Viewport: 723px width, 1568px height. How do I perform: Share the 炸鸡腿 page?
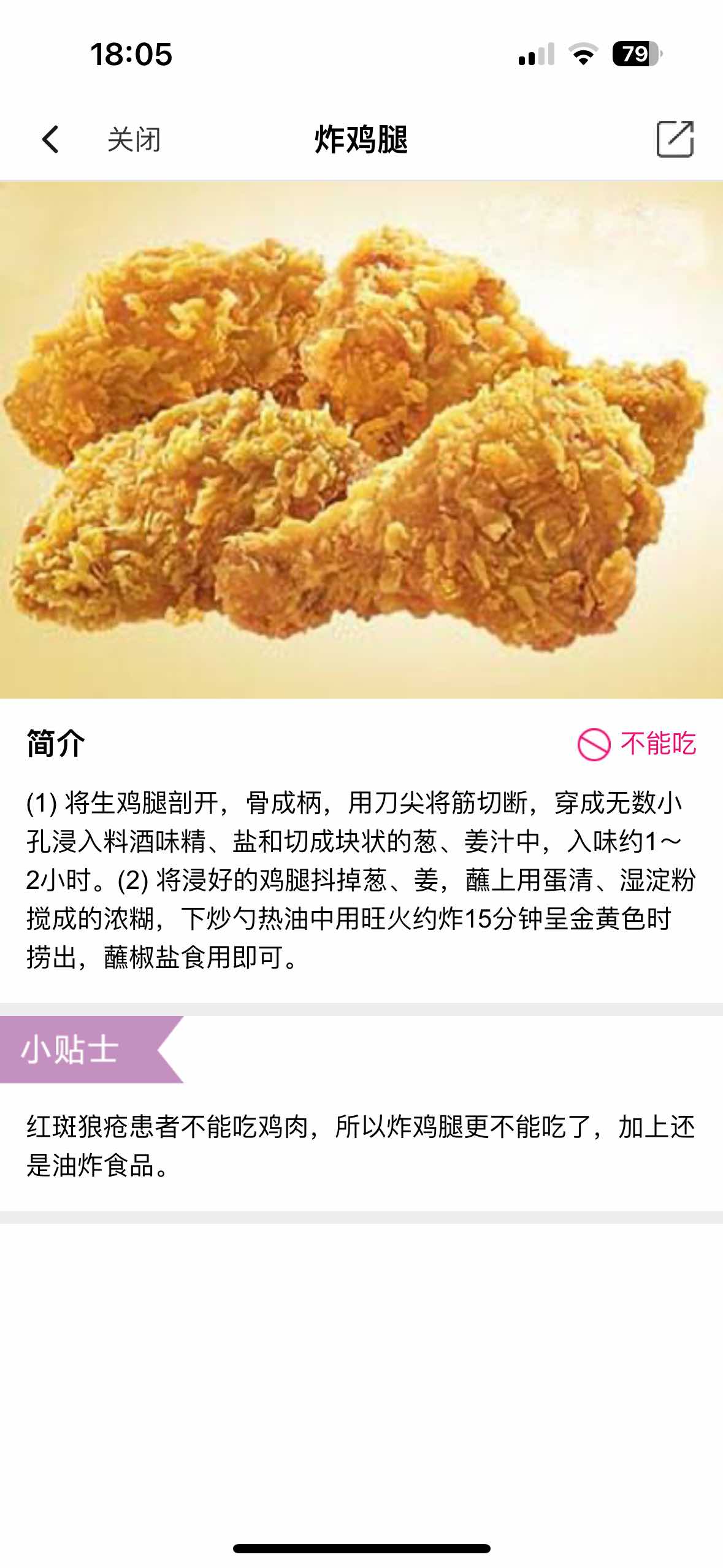point(675,139)
